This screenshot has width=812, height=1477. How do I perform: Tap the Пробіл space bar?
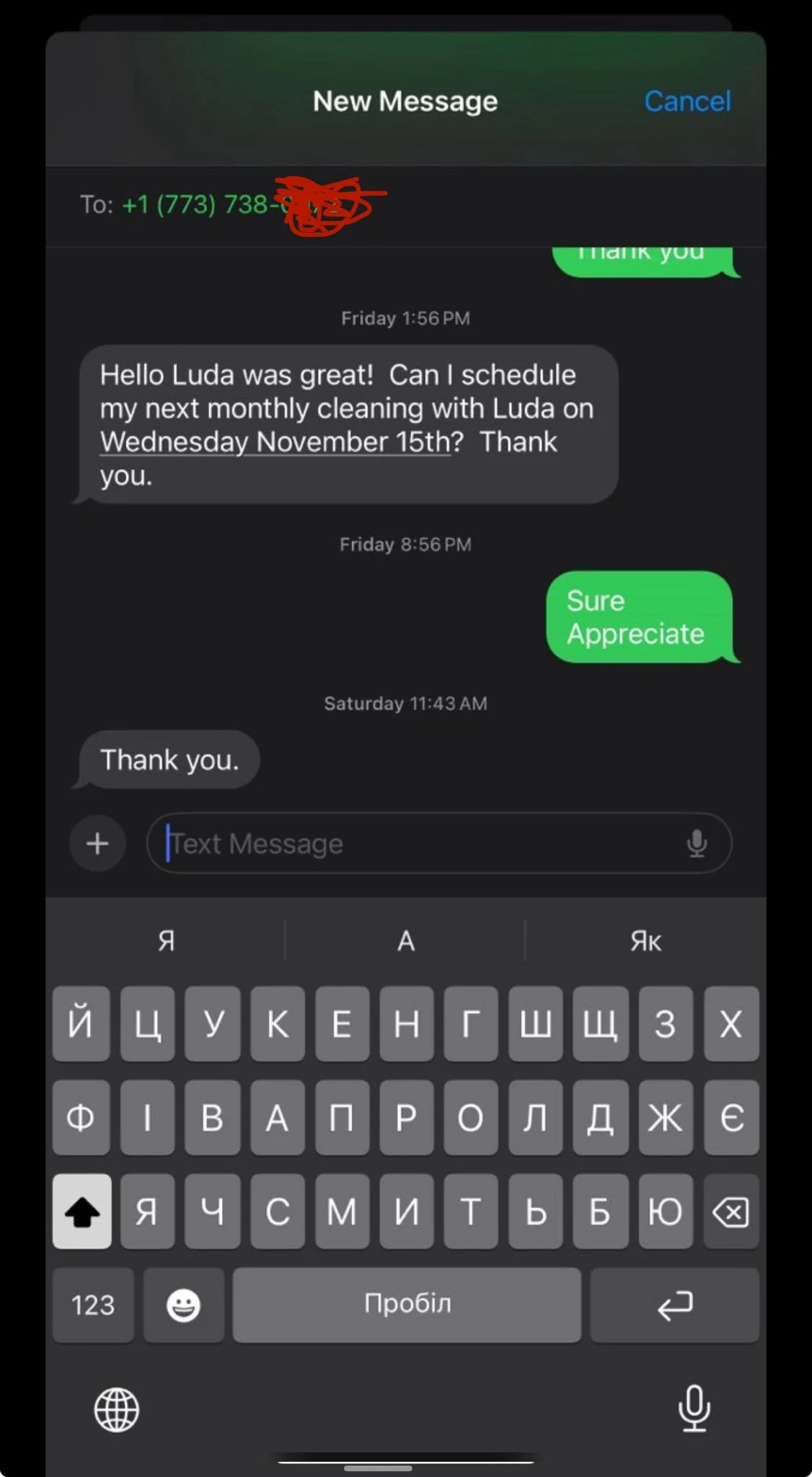407,1305
